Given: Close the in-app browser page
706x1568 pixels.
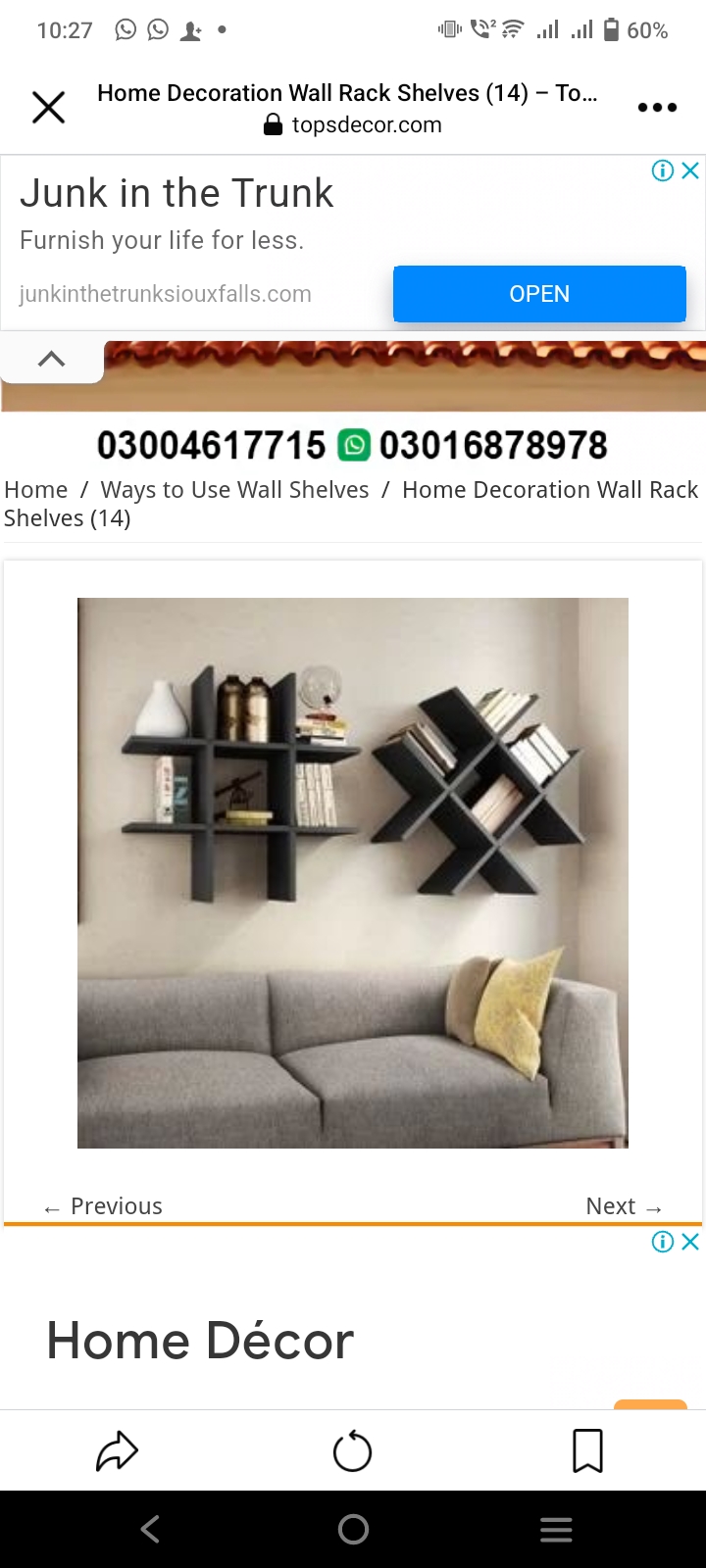Looking at the screenshot, I should pos(48,108).
